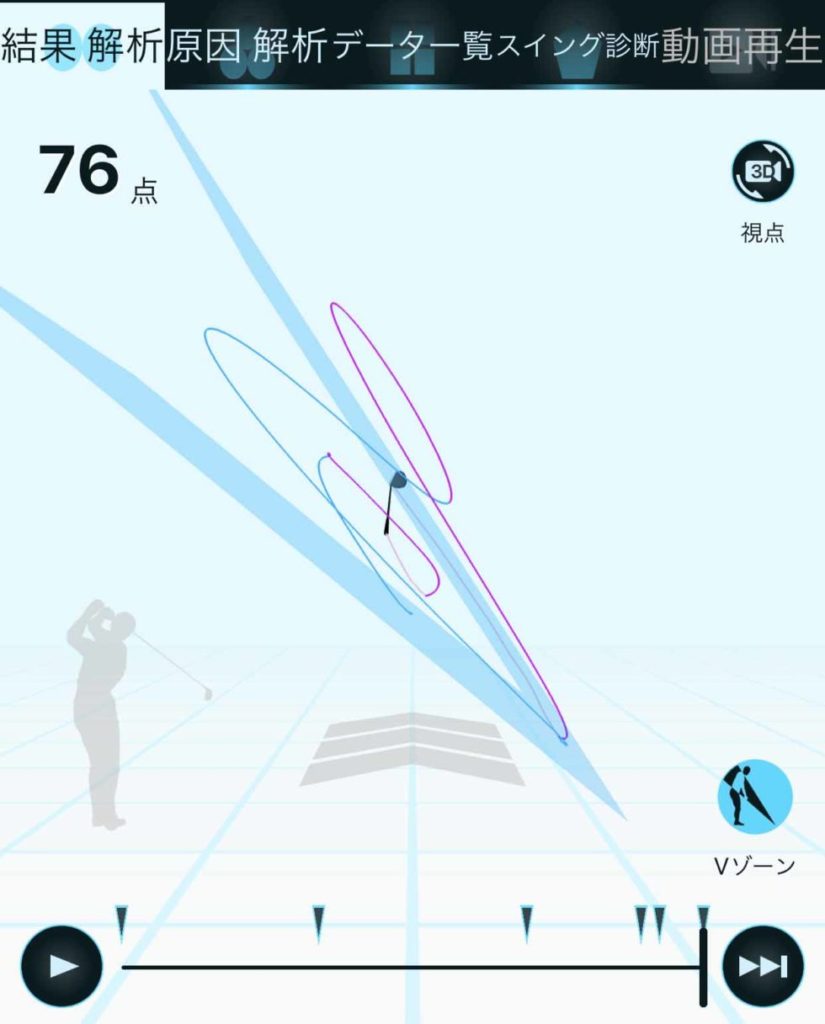Toggle the Vゾーン display
This screenshot has width=825, height=1024.
[x=755, y=797]
